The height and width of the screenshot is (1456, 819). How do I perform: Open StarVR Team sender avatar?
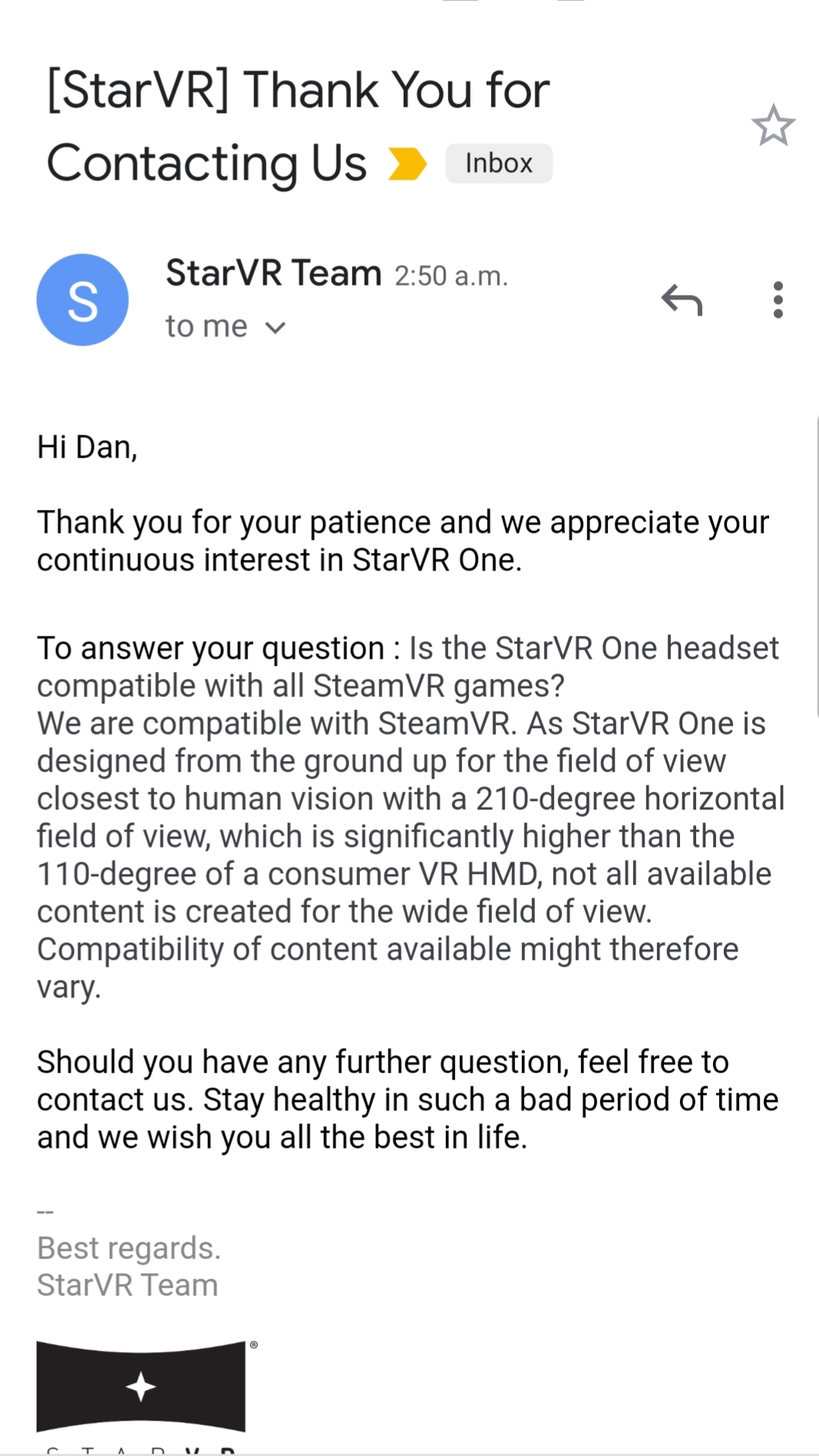coord(82,299)
